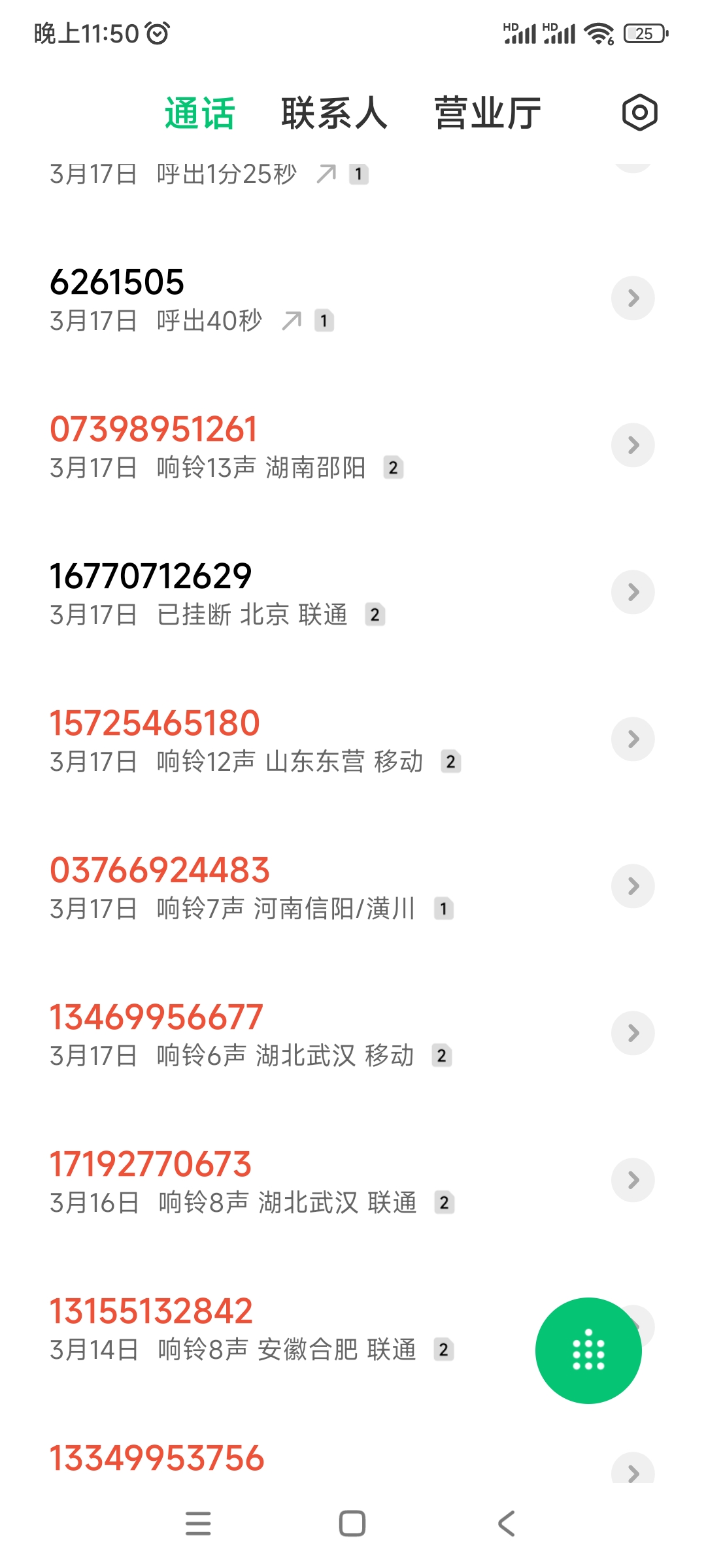
Task: Go back with the system back button
Action: point(507,1524)
